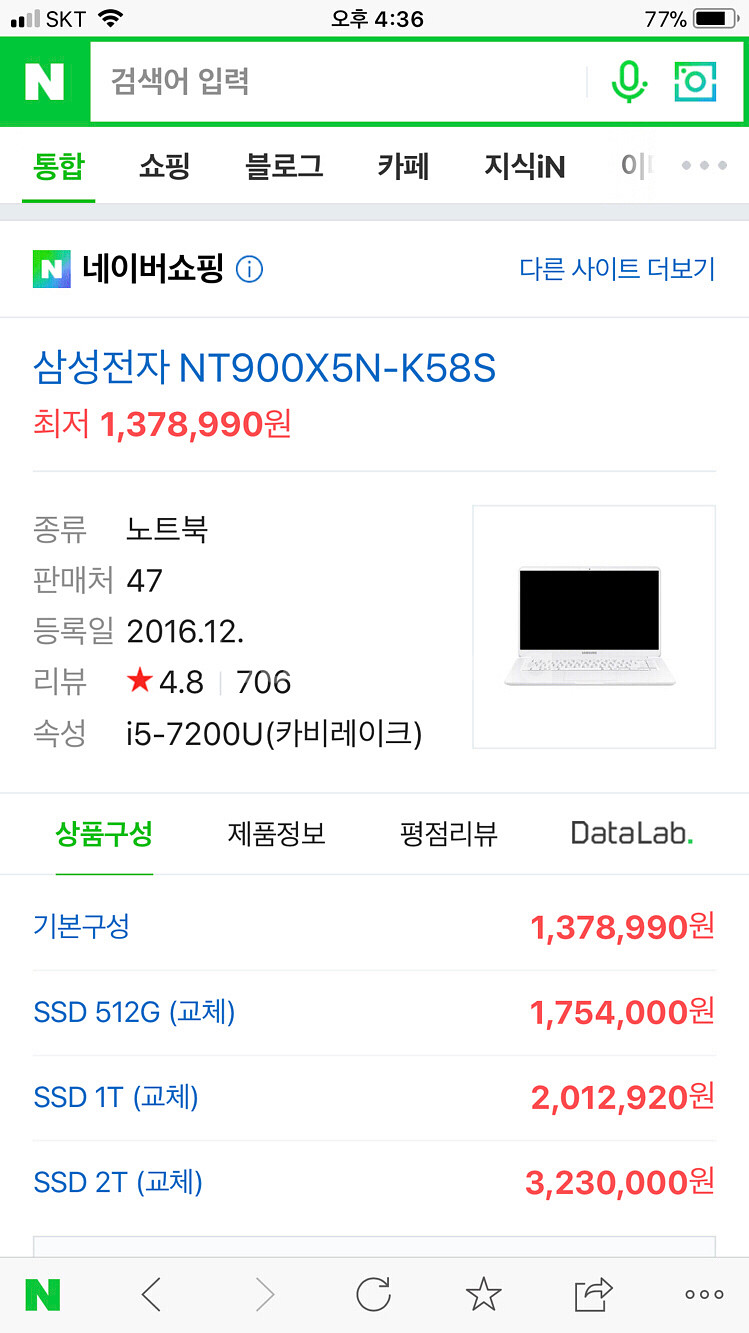Open the 평점리뷰 tab
749x1333 pixels.
tap(448, 833)
